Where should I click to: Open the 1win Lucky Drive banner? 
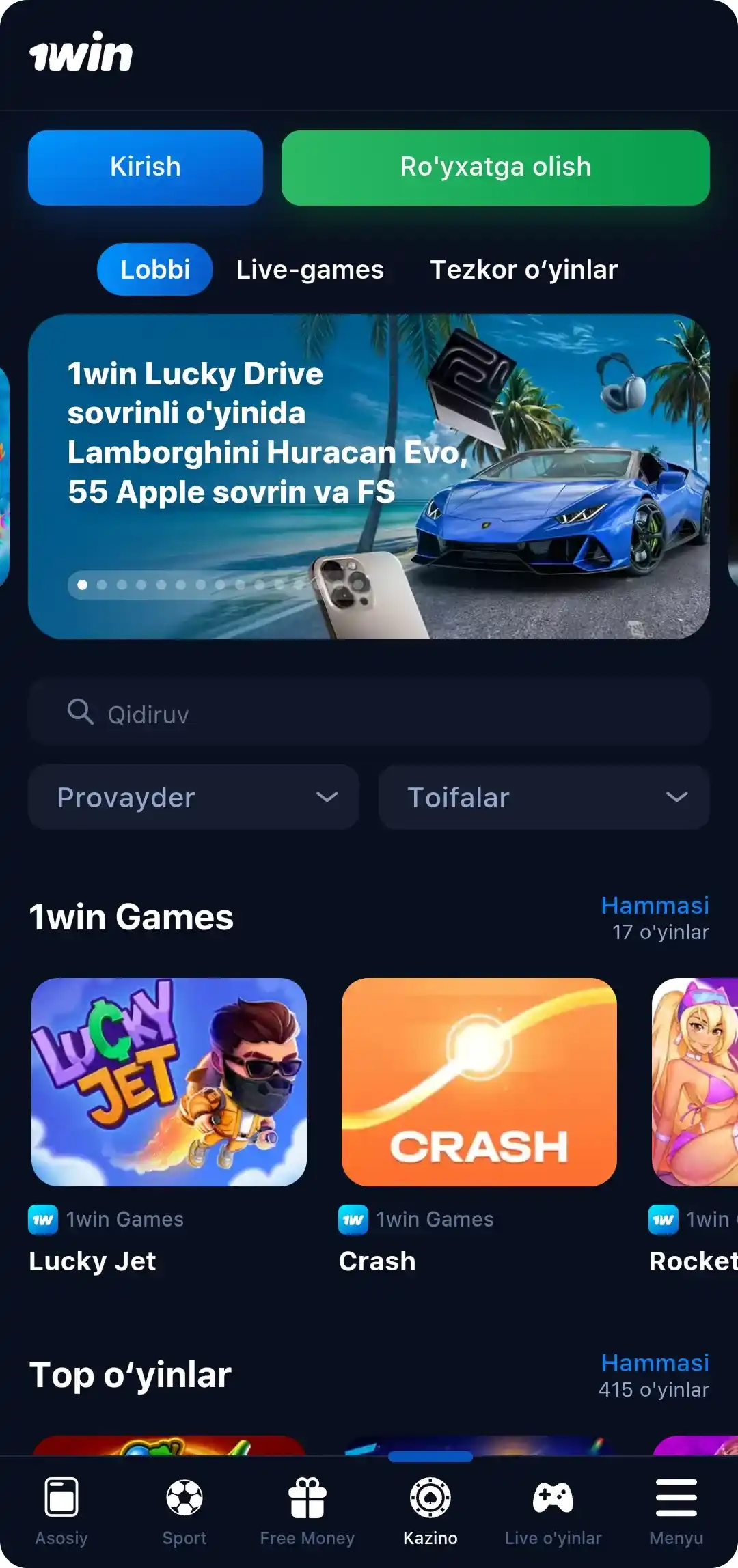tap(369, 476)
